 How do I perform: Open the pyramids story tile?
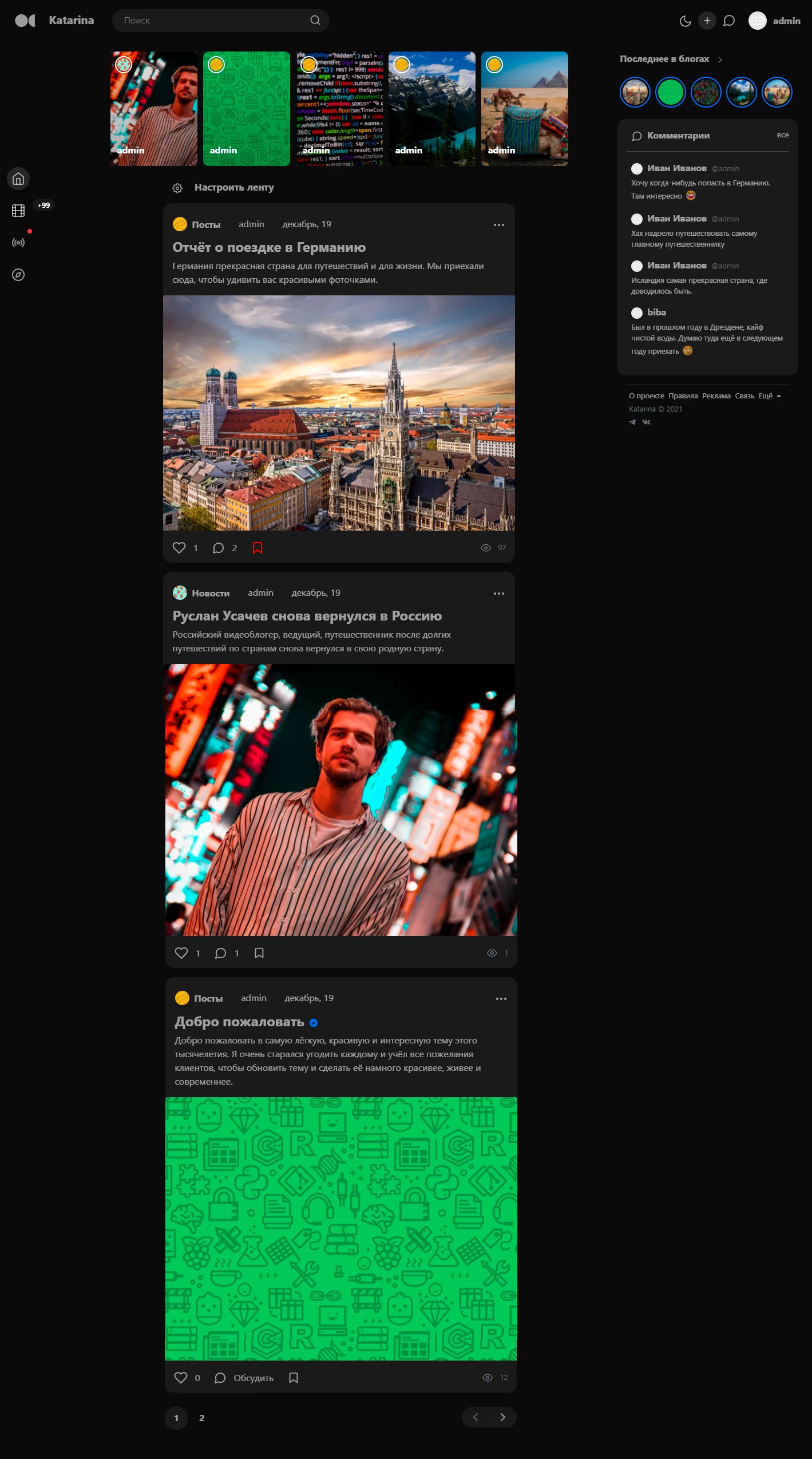coord(525,109)
